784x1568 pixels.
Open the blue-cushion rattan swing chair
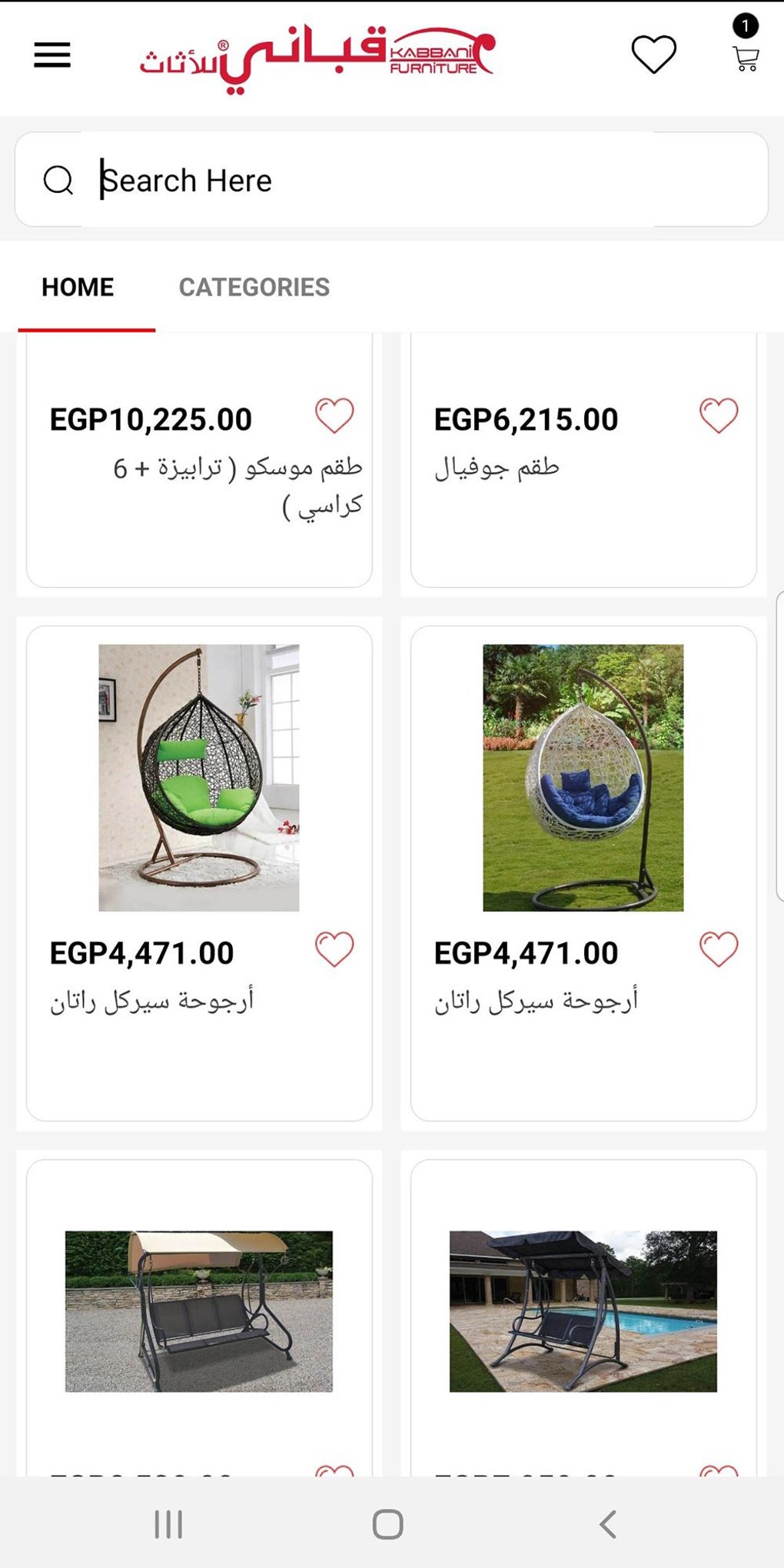(x=583, y=778)
